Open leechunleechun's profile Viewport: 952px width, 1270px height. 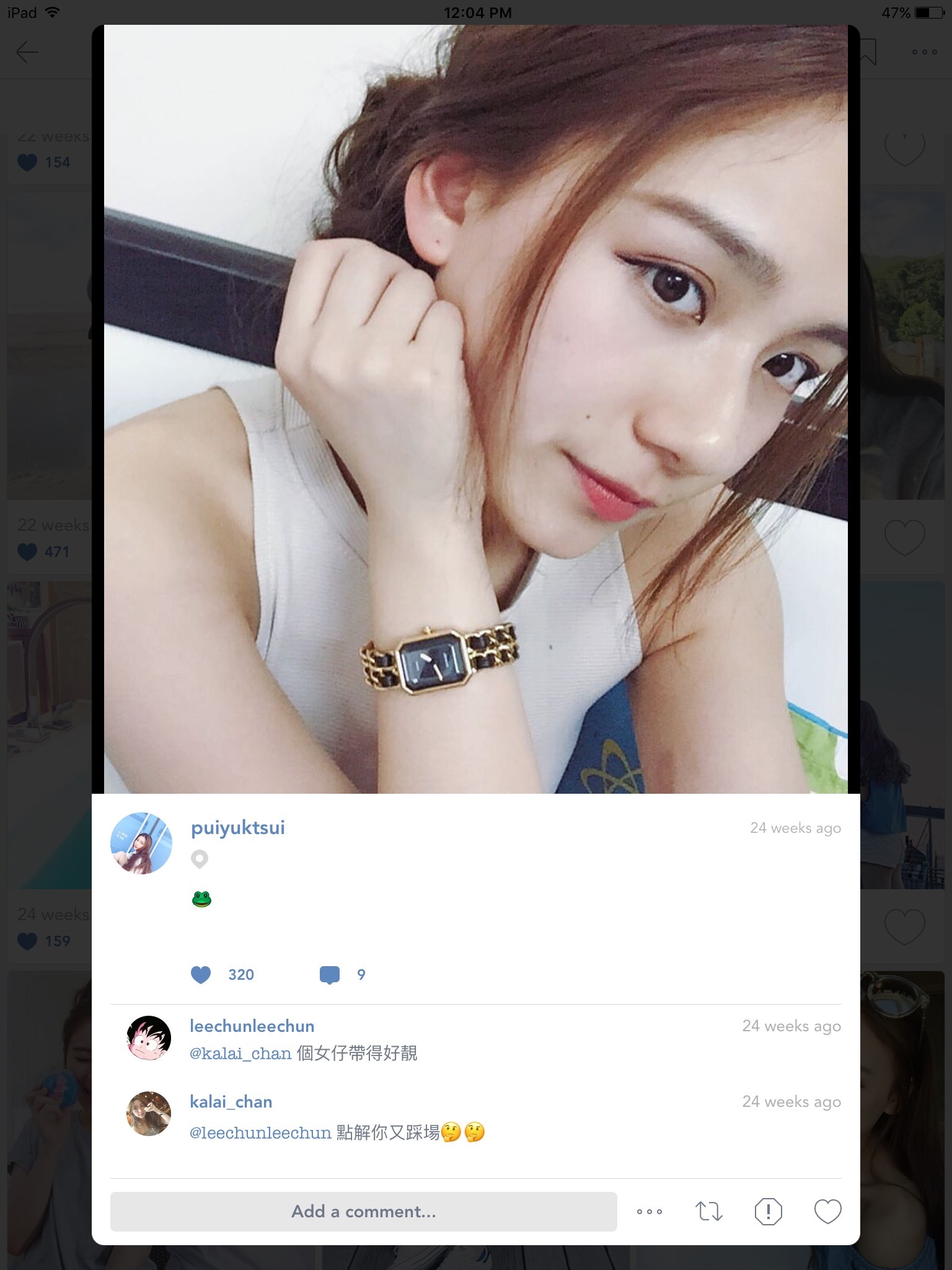[x=252, y=1026]
